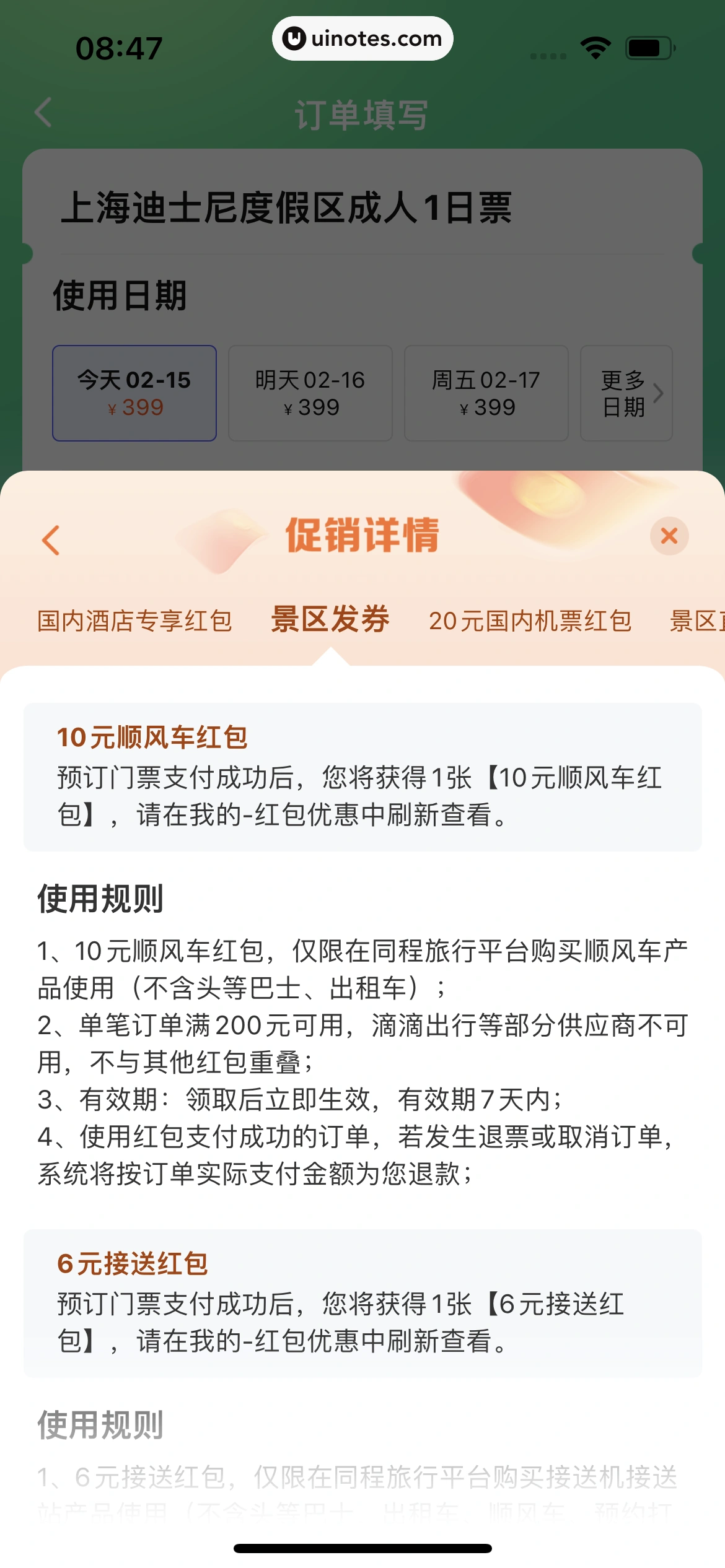Open 更多日期 to see more dates

click(x=626, y=393)
